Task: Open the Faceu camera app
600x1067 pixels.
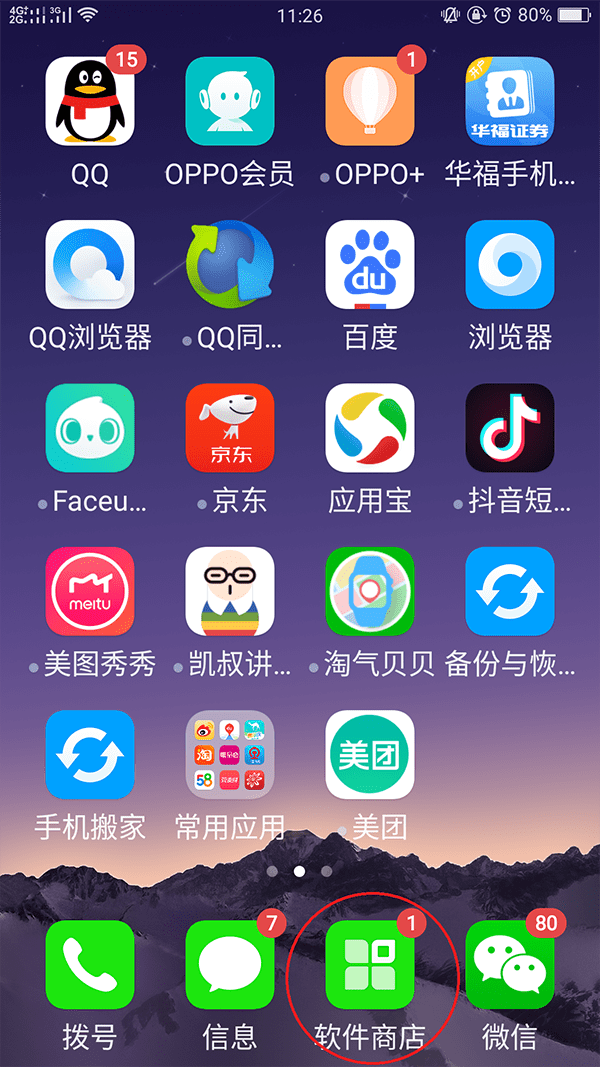Action: tap(90, 428)
